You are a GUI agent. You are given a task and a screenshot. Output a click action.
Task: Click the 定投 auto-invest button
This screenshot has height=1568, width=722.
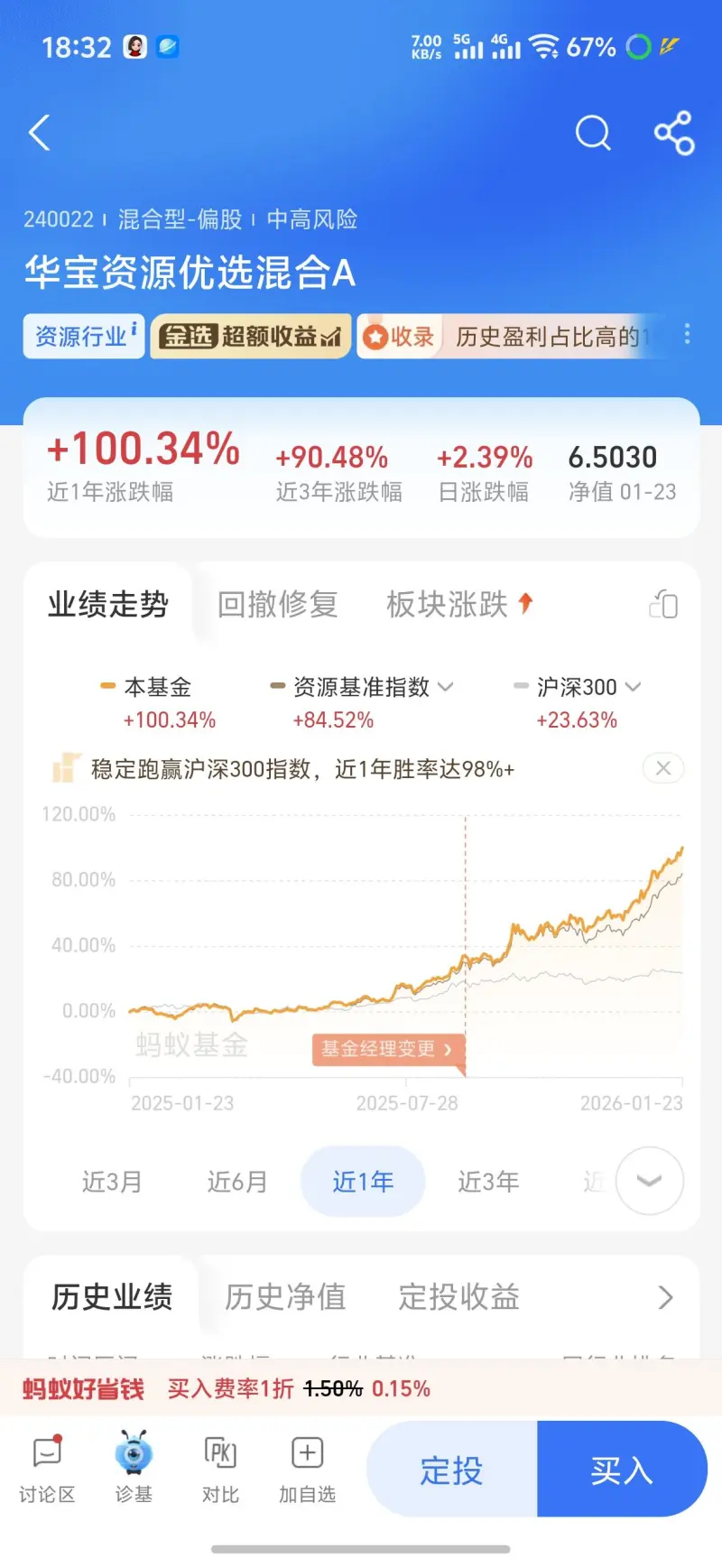pos(451,1469)
